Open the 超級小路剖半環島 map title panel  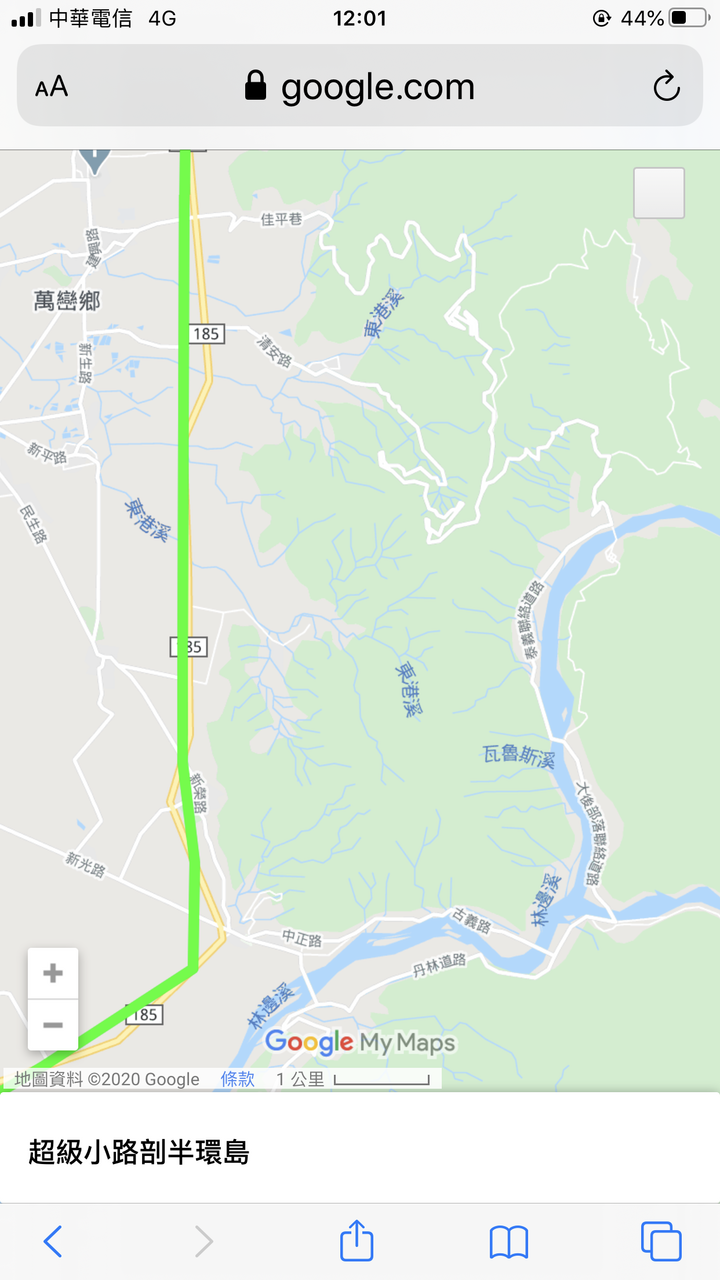pyautogui.click(x=360, y=1152)
